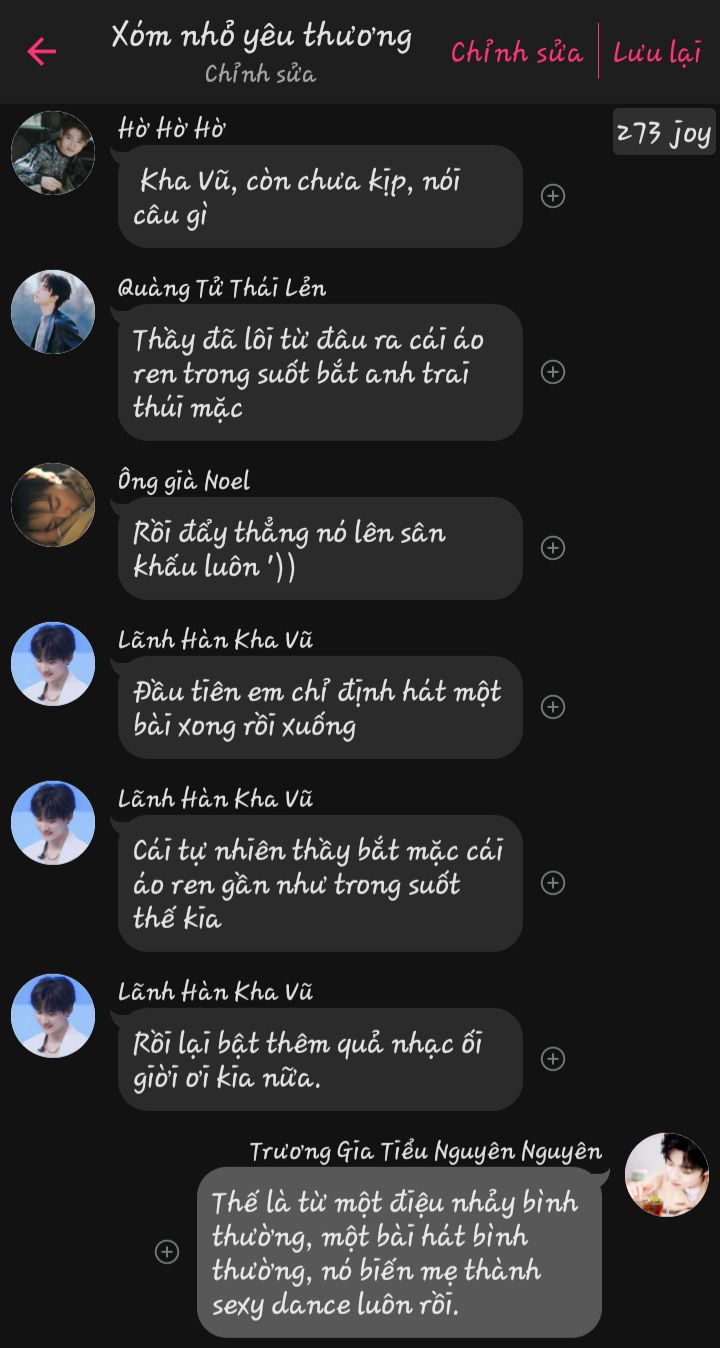Tap plus icon beside Quàng Tử Thái Lẻn's message

(553, 372)
